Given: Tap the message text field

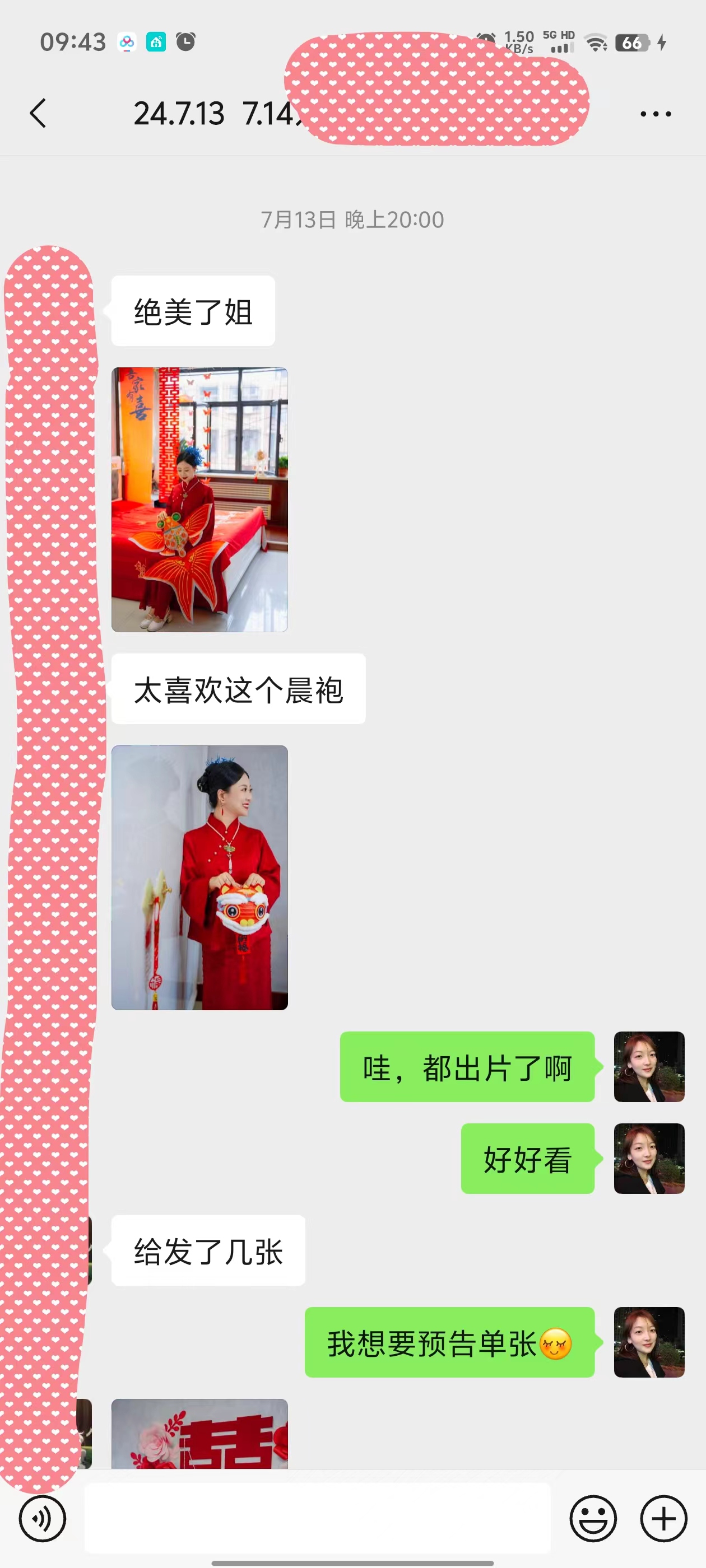Looking at the screenshot, I should (317, 1518).
